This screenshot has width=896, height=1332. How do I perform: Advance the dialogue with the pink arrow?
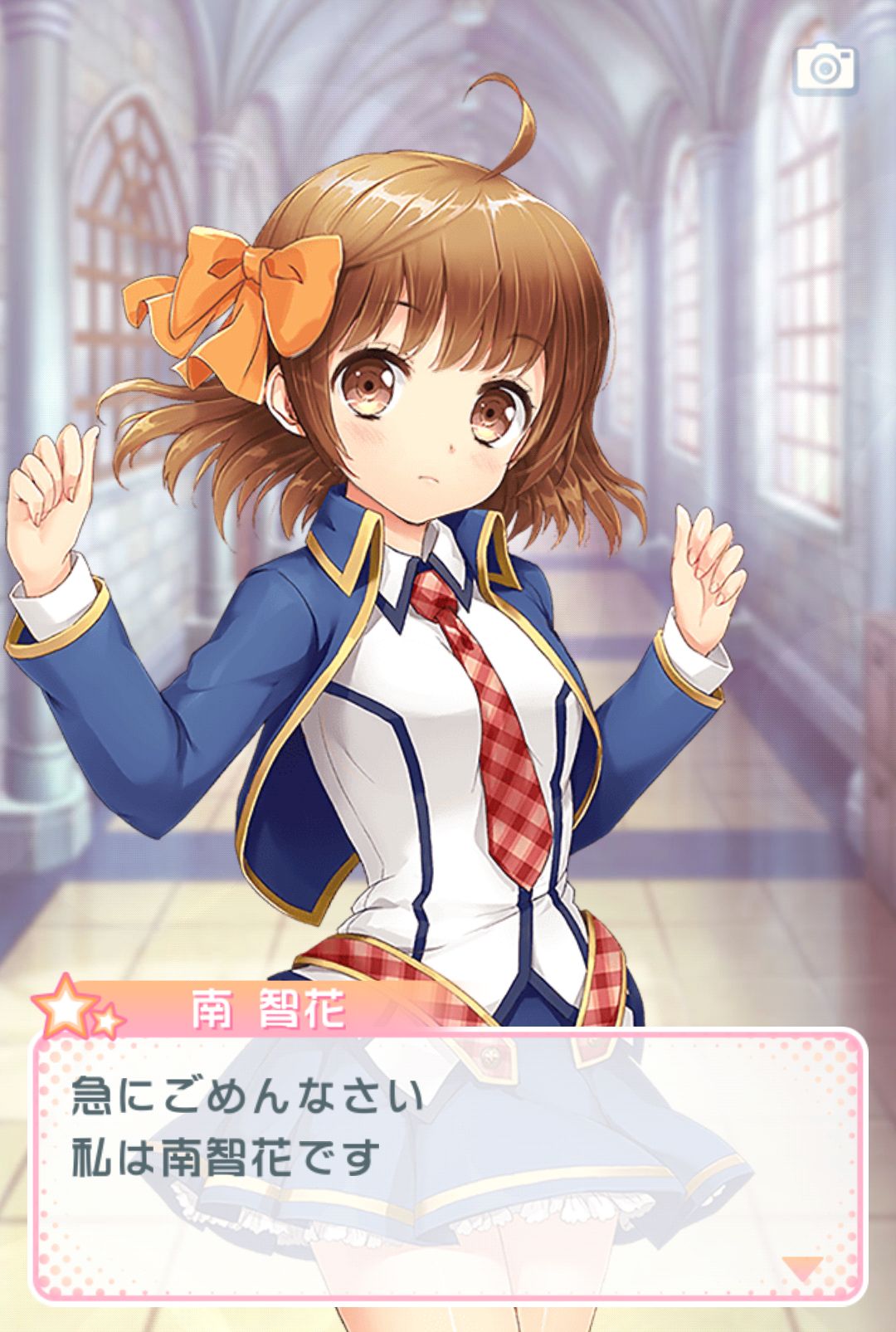802,1268
